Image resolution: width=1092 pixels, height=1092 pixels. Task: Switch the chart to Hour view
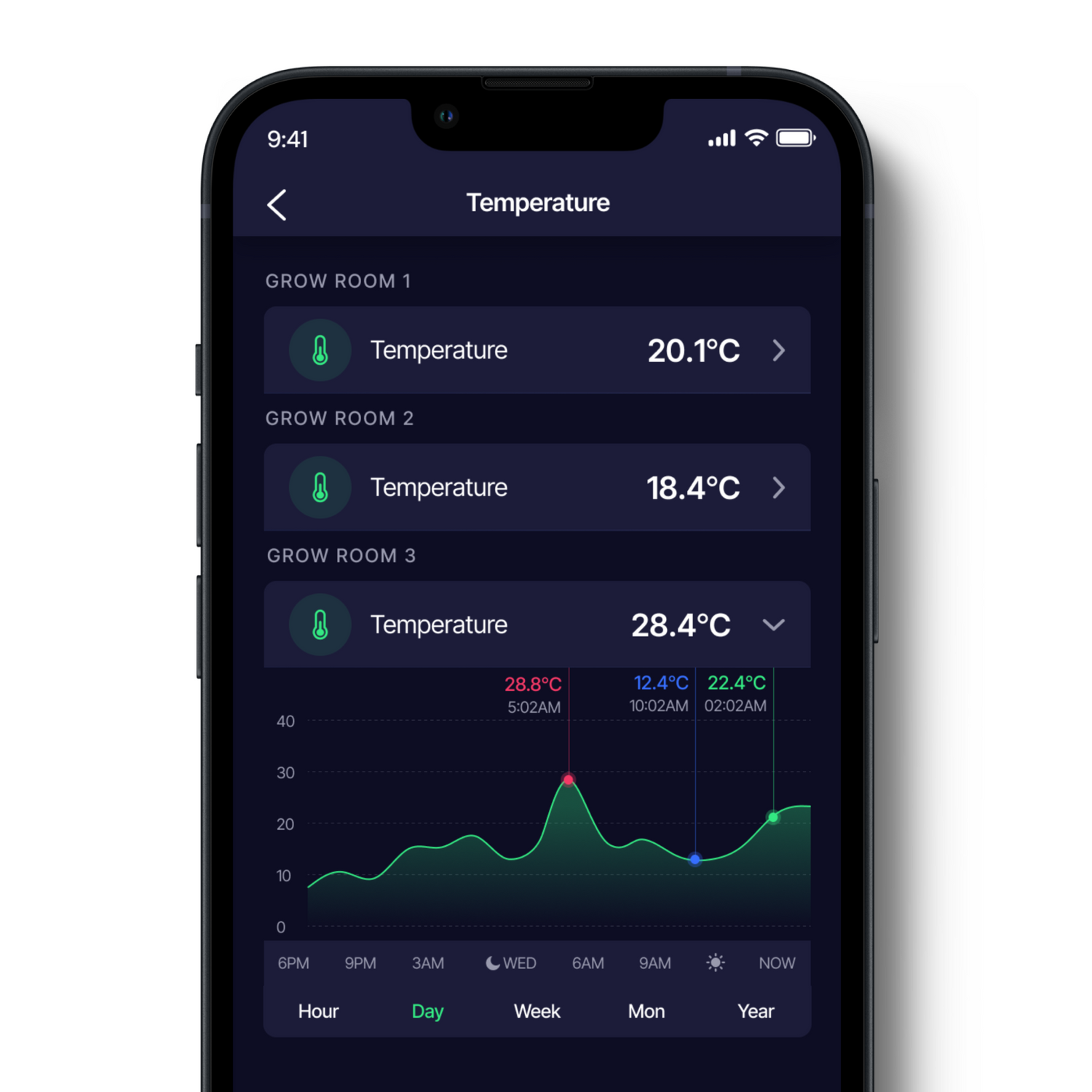pos(318,1011)
